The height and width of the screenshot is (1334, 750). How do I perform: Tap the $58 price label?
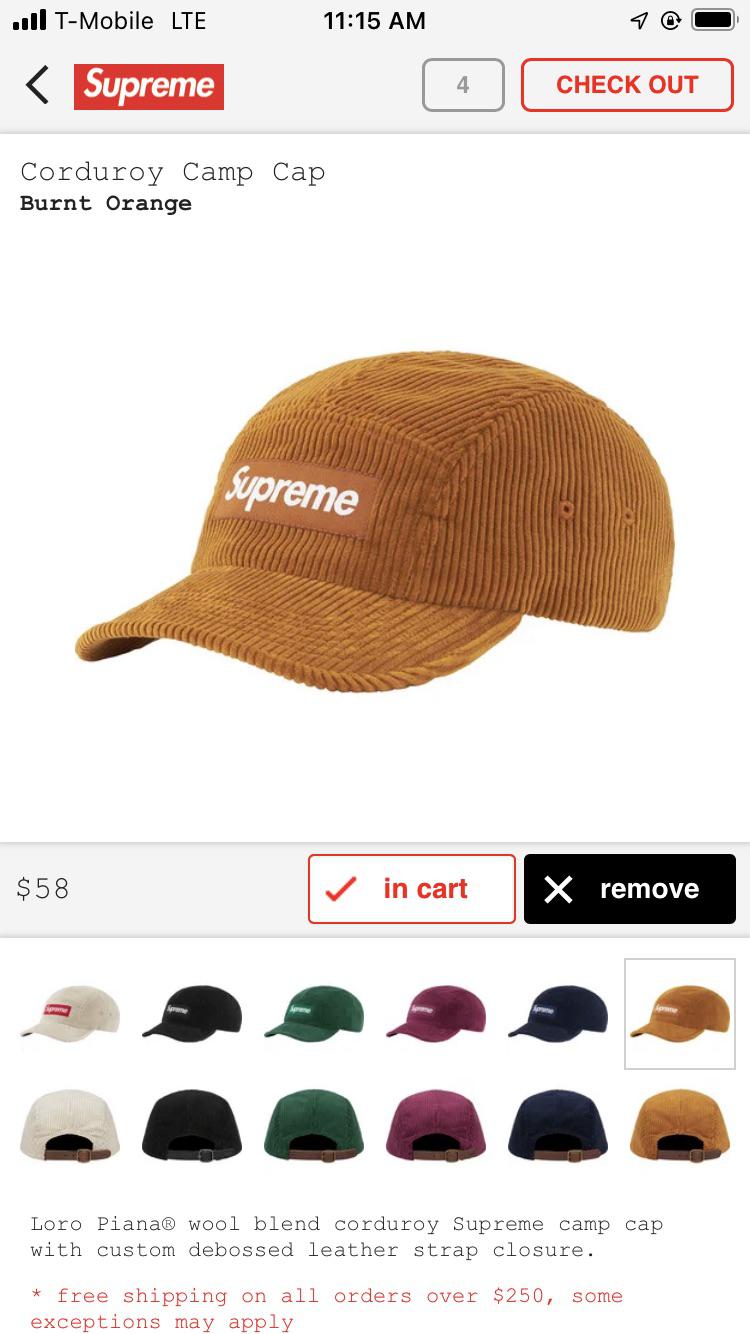point(43,888)
